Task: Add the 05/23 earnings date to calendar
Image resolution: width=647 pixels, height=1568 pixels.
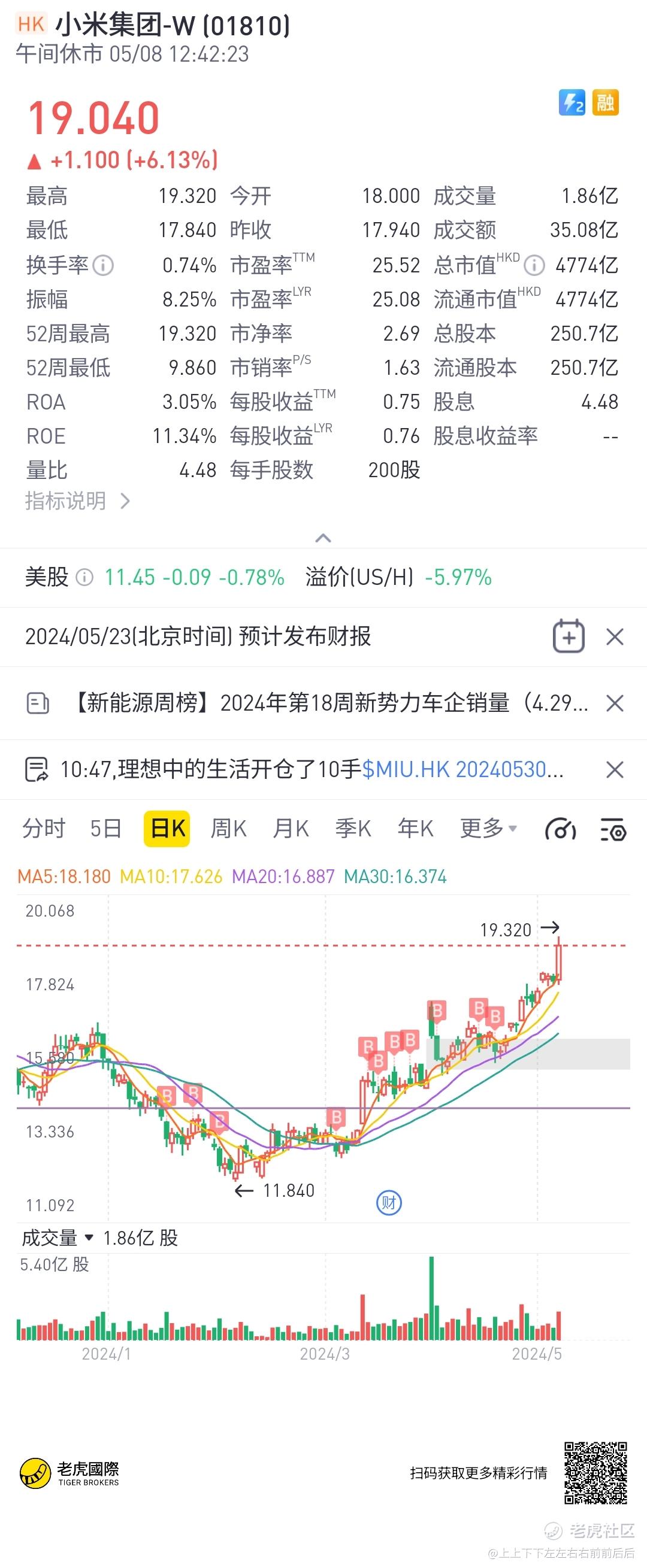Action: (x=569, y=636)
